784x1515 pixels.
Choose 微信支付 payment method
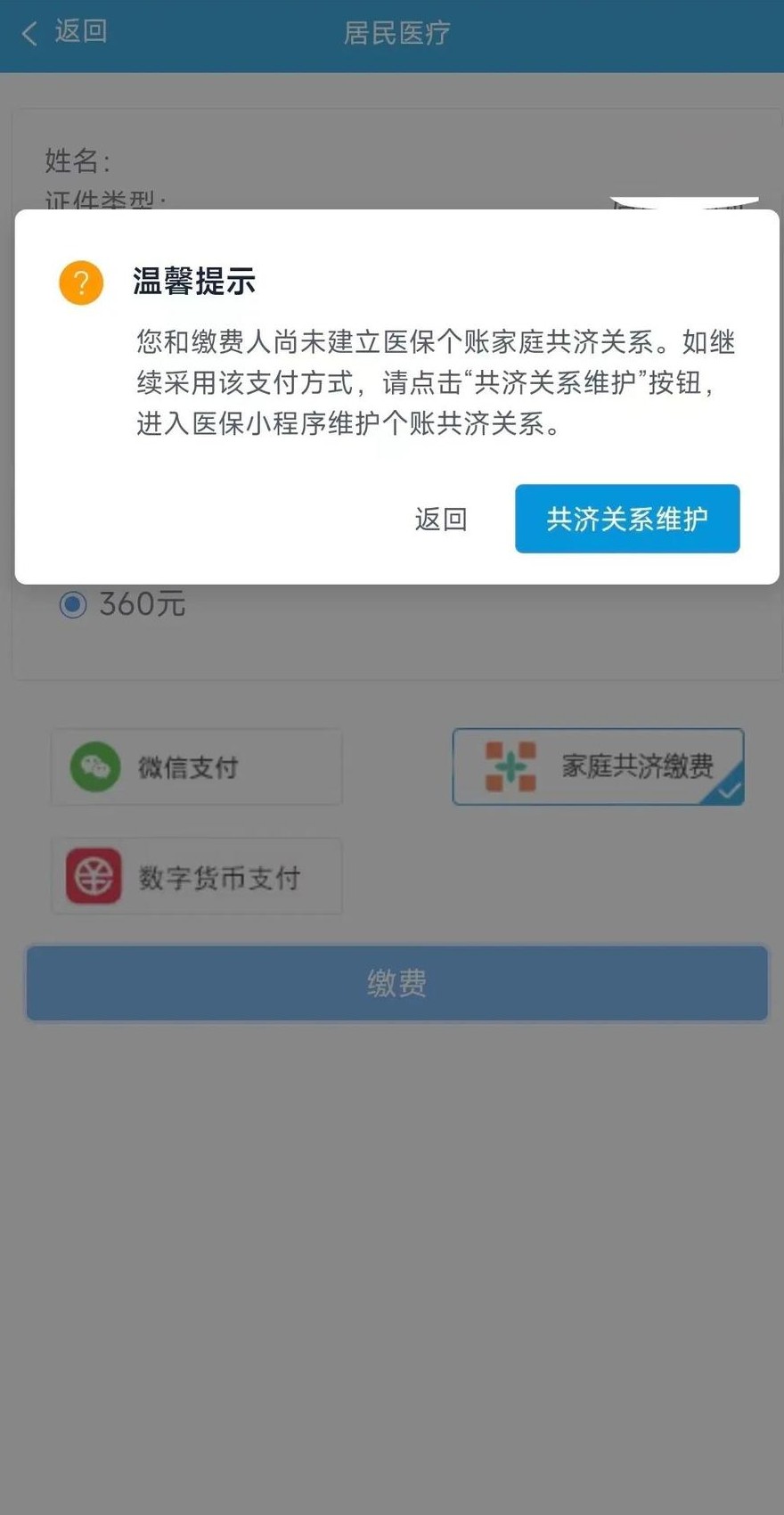[197, 767]
